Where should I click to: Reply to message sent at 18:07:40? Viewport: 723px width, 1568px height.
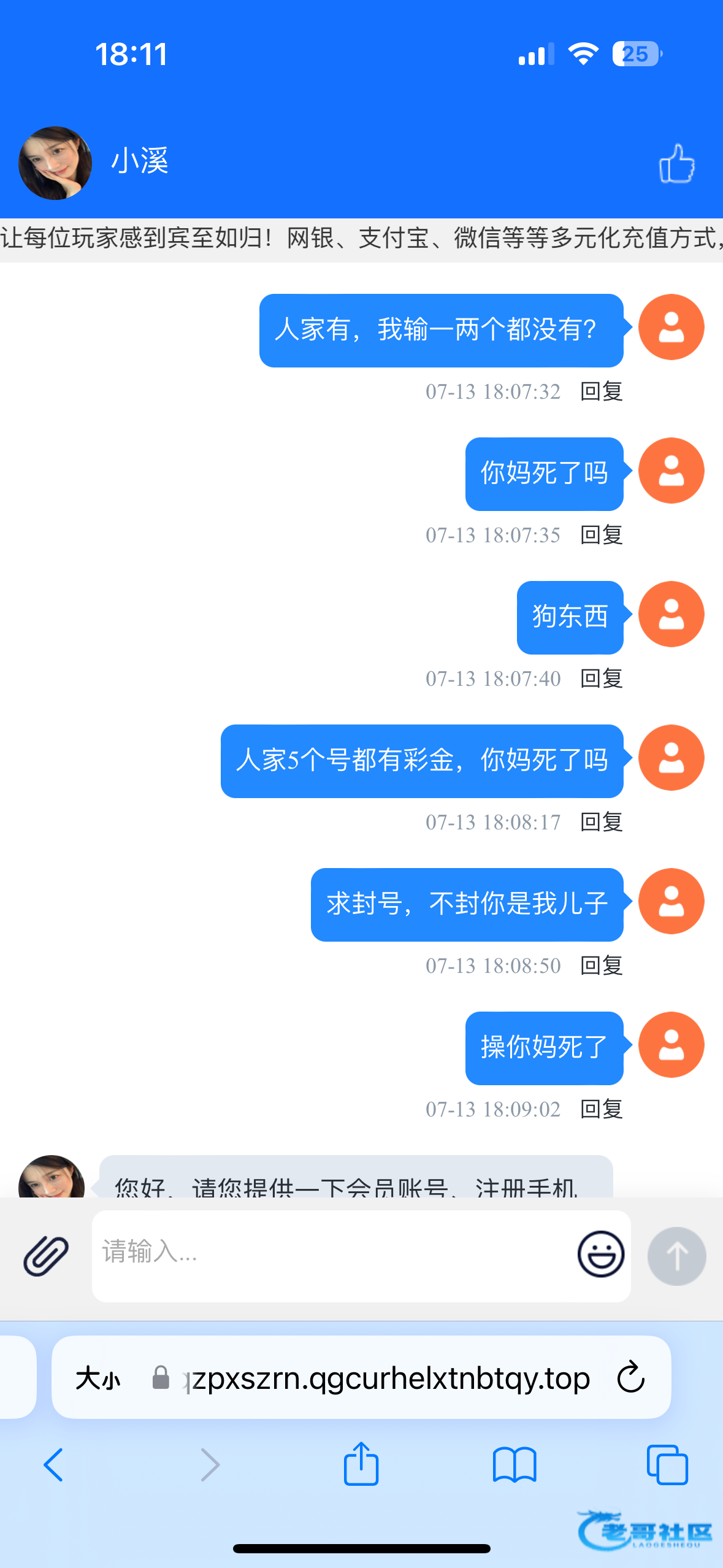(602, 678)
